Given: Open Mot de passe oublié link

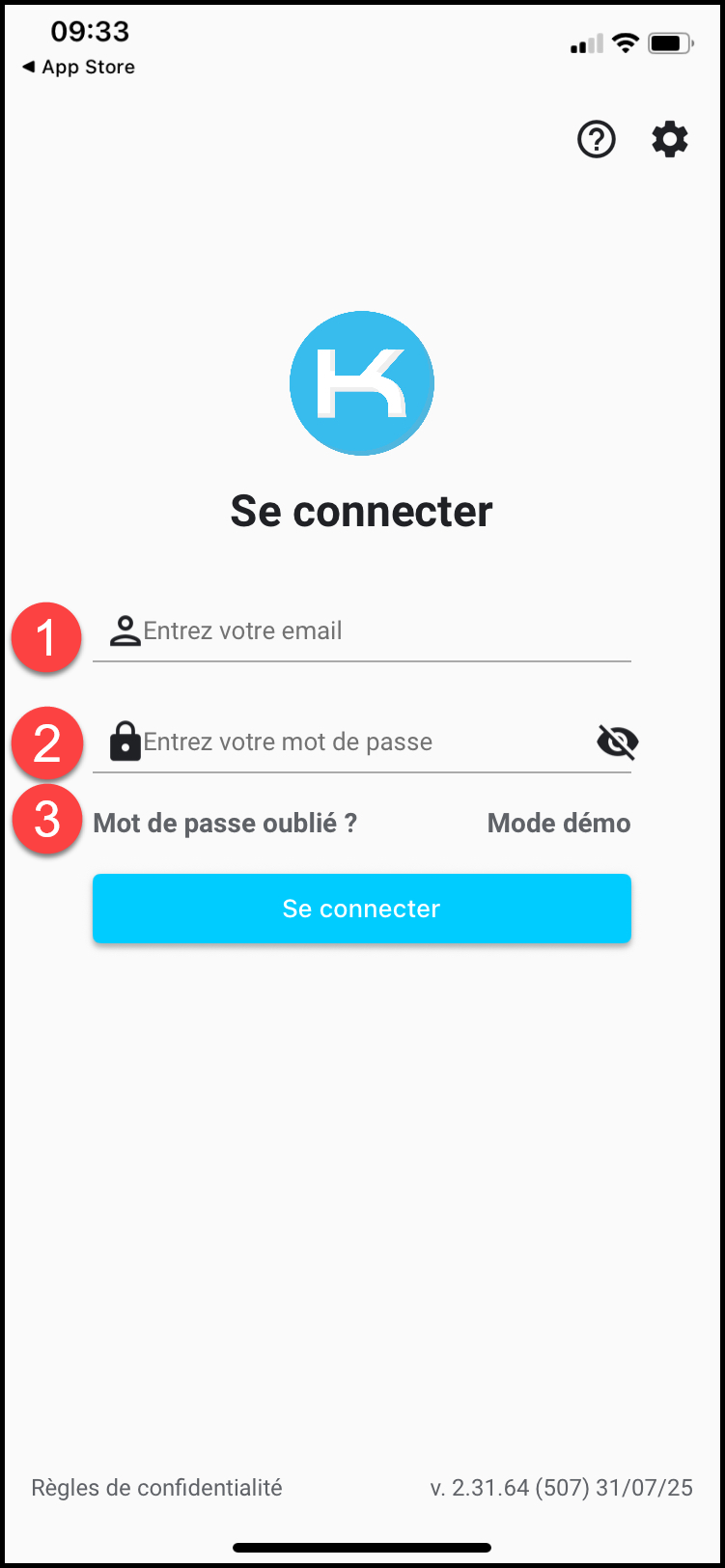Looking at the screenshot, I should (224, 823).
